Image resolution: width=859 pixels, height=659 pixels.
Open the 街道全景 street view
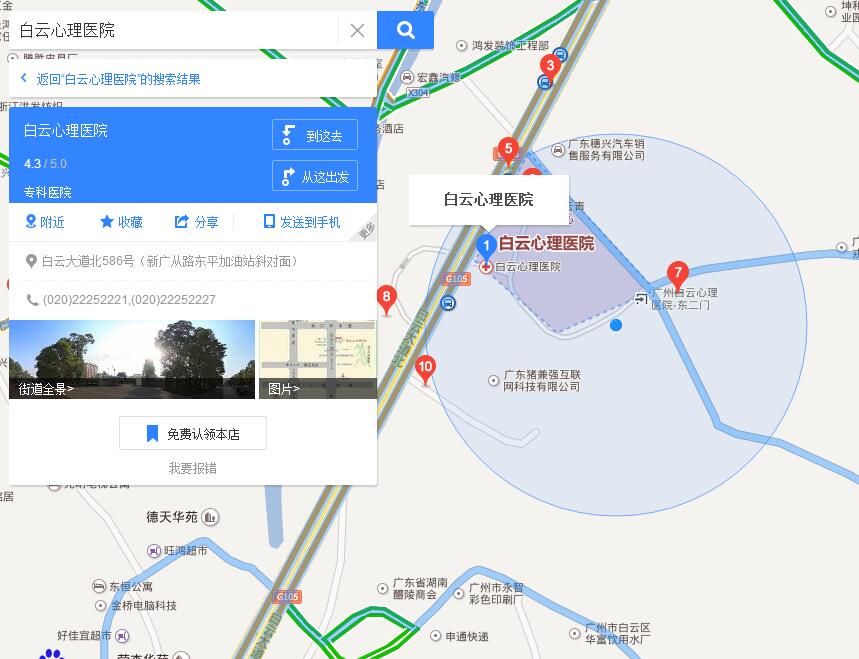[131, 359]
